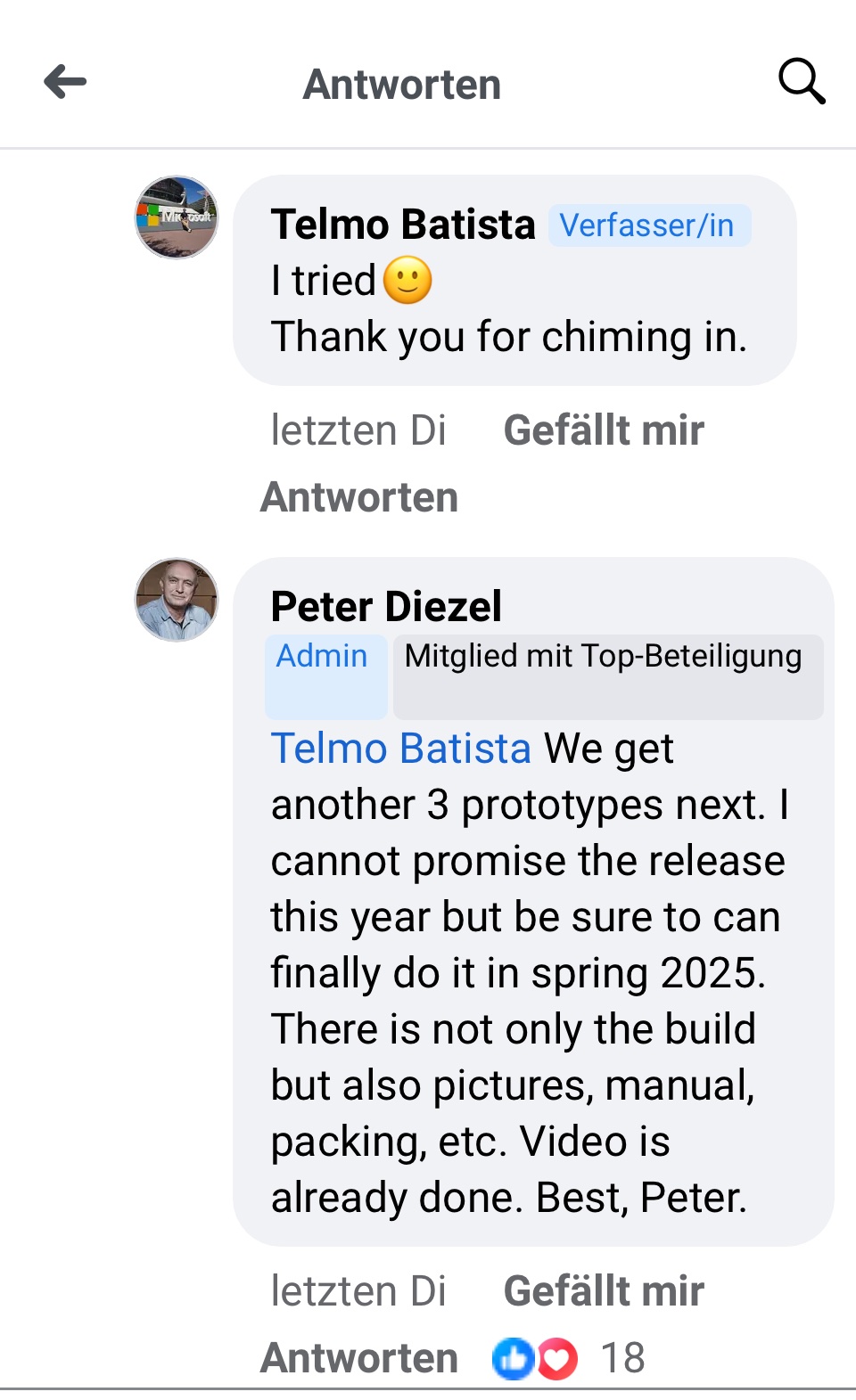Open search with the magnifier icon
This screenshot has height=1400, width=856.
click(801, 82)
